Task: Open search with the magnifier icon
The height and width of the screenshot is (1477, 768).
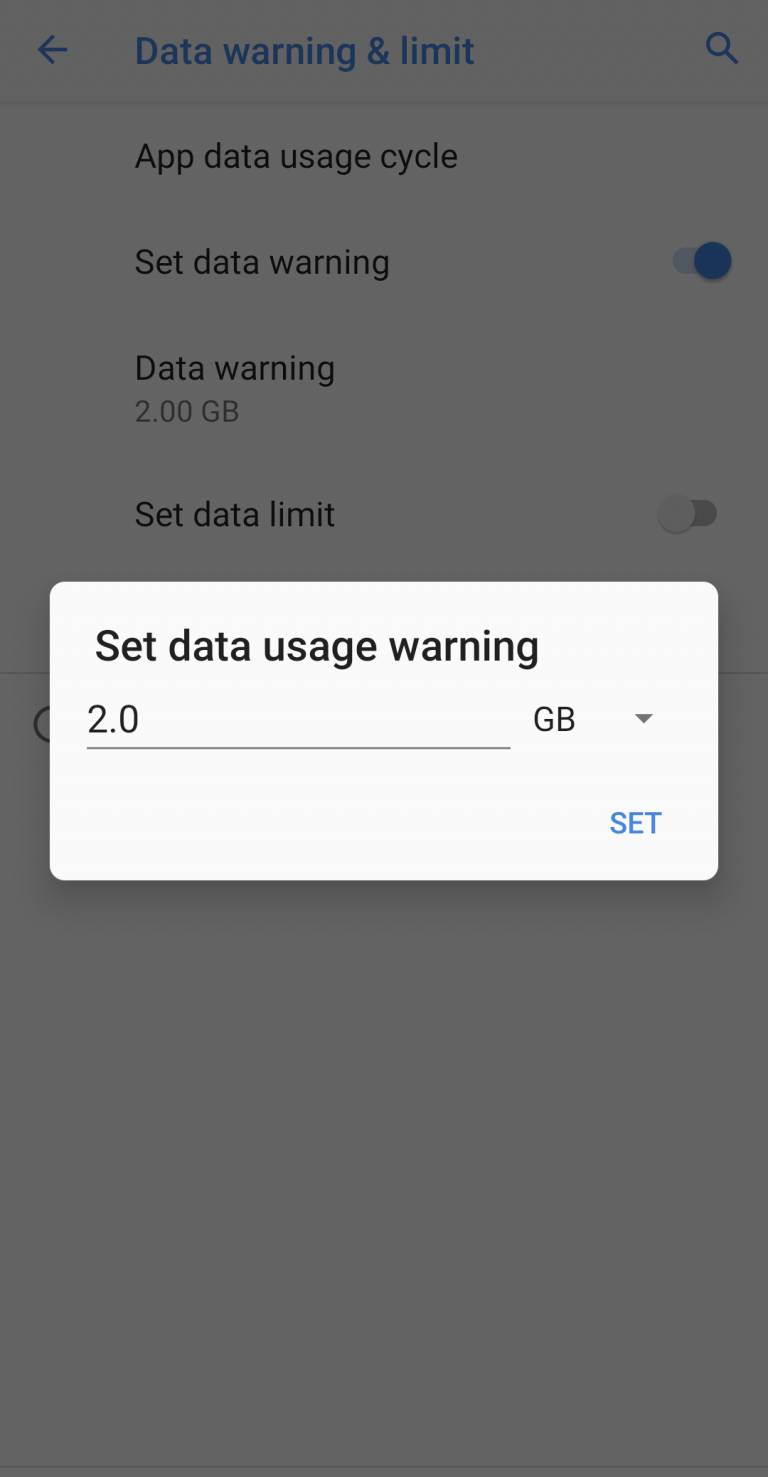Action: click(722, 47)
